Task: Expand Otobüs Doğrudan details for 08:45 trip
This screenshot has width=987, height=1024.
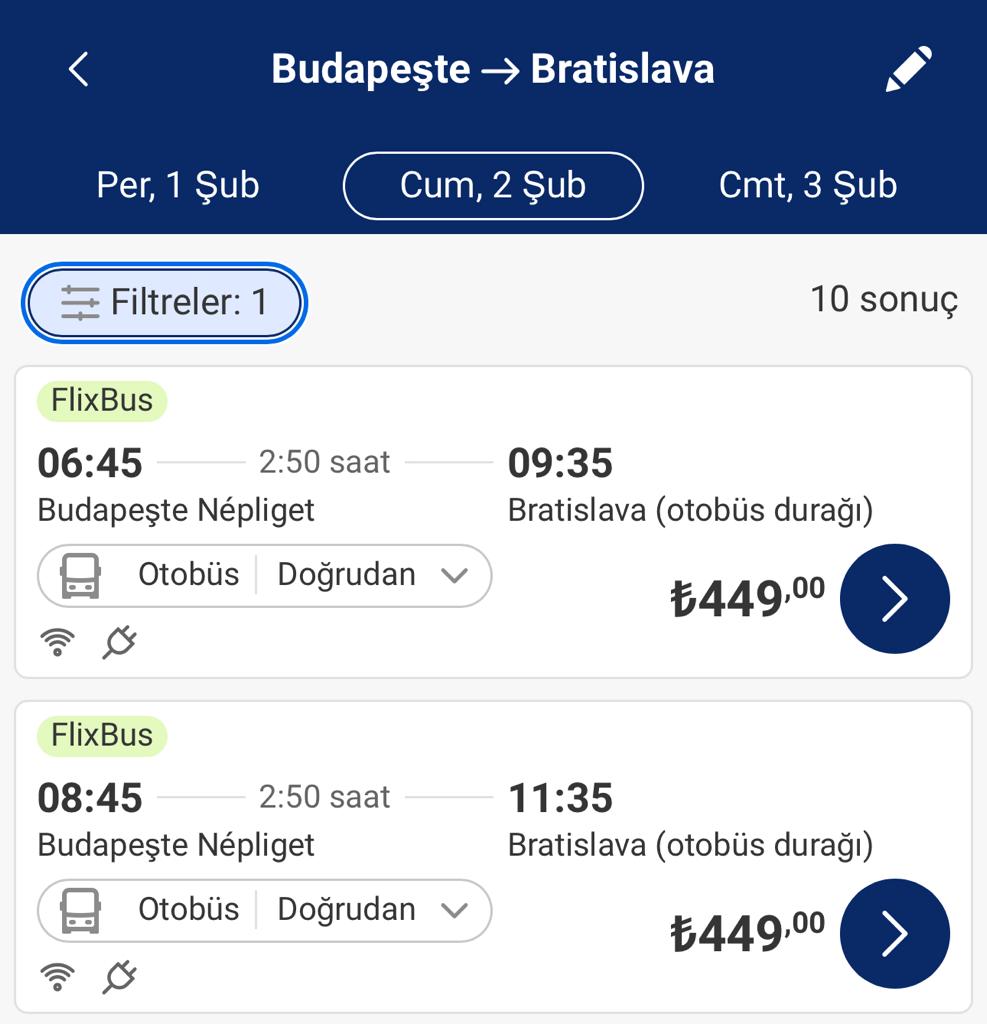Action: [265, 910]
